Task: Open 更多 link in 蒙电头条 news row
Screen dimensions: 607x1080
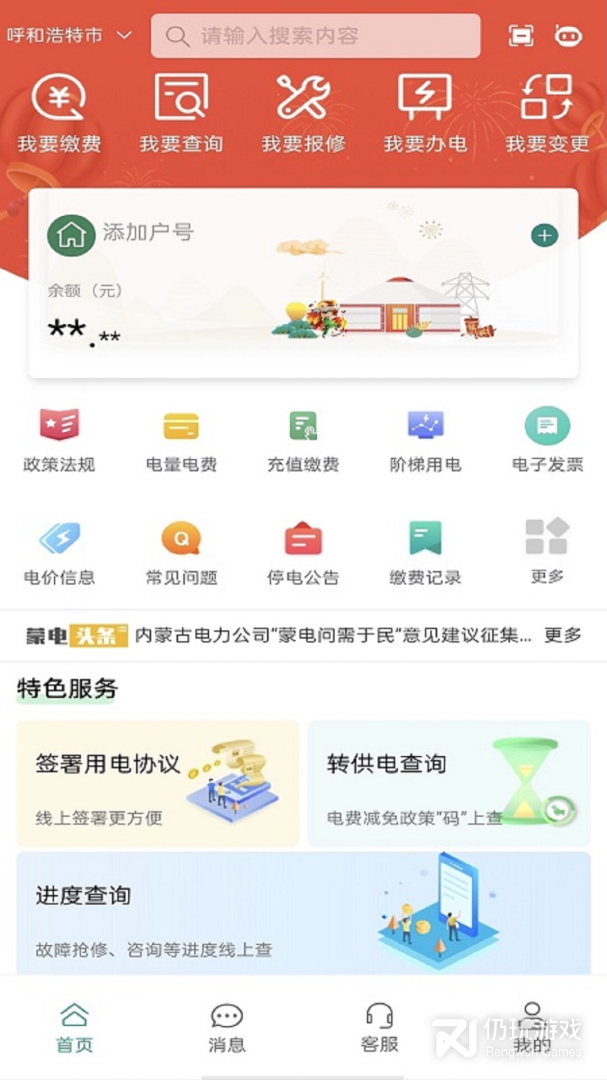Action: click(x=563, y=635)
